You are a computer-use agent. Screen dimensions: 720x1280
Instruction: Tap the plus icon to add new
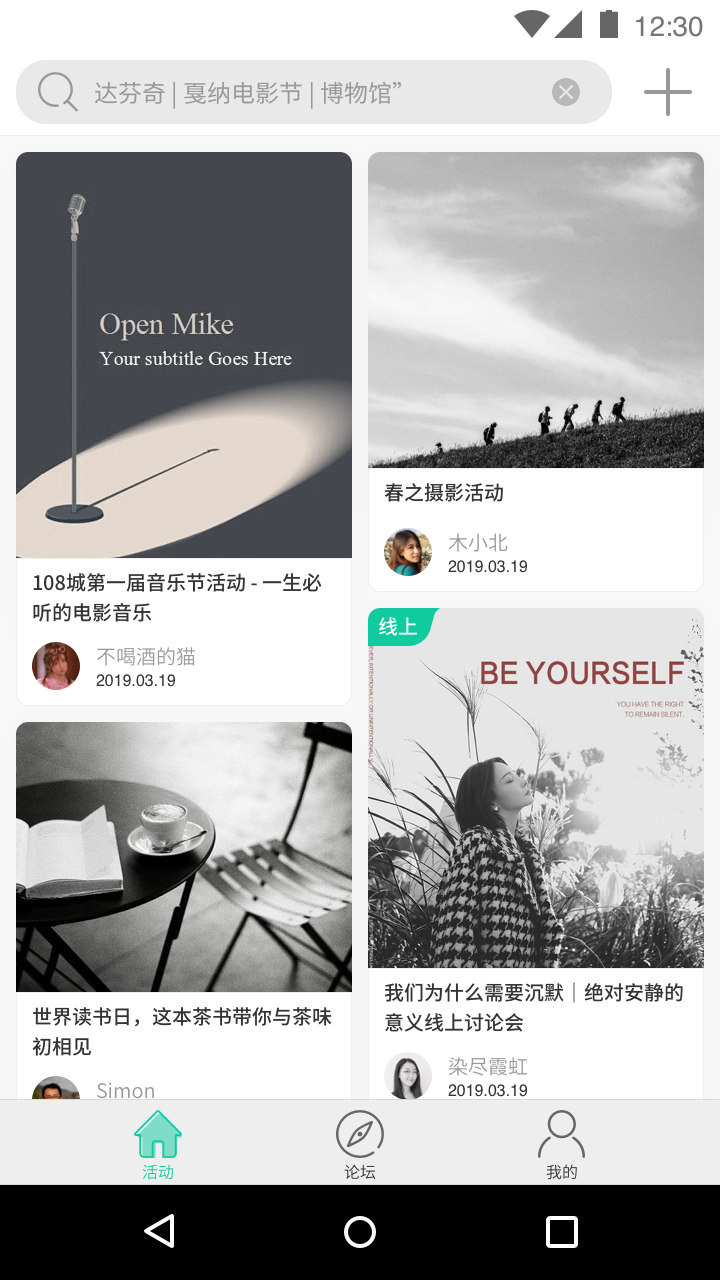point(667,93)
